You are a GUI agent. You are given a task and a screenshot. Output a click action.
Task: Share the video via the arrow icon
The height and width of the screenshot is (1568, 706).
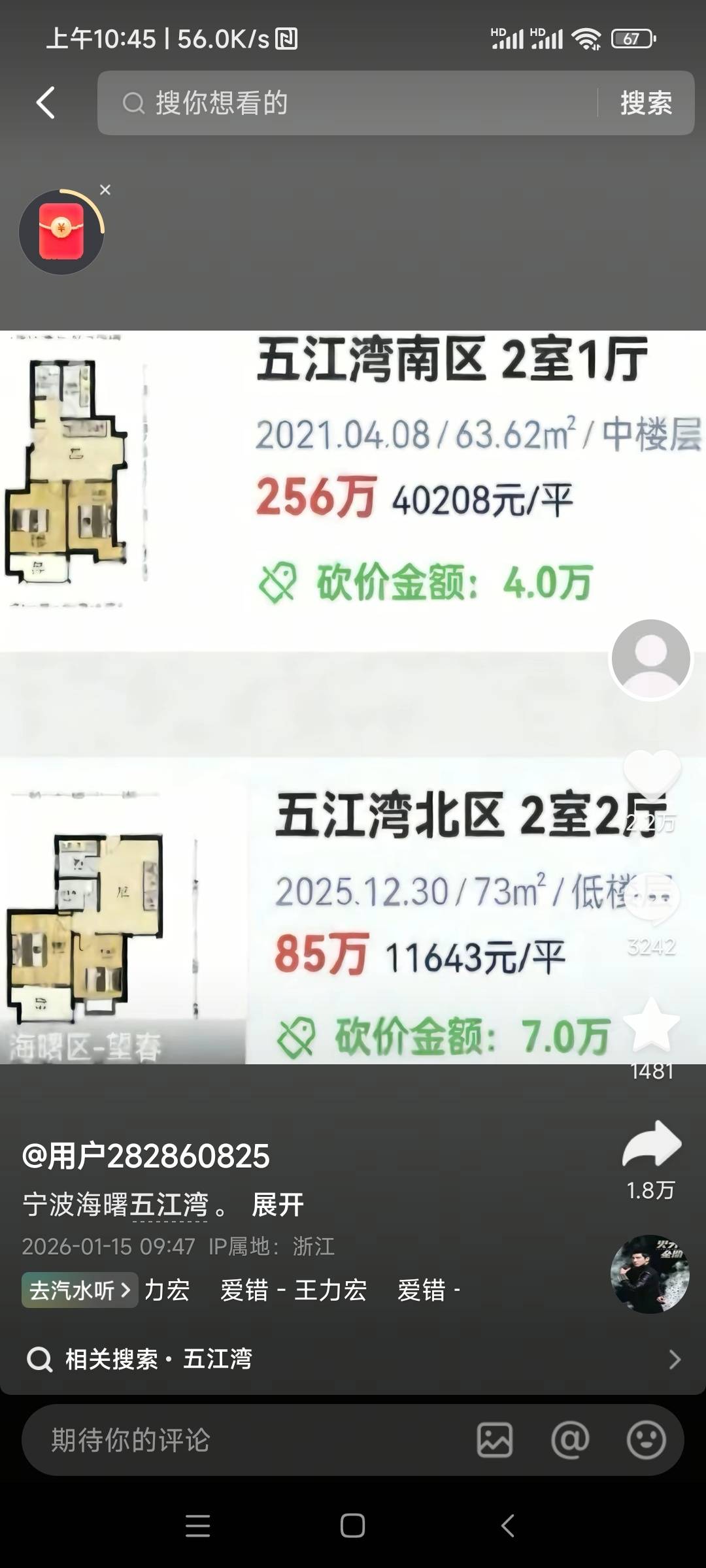pos(652,1145)
